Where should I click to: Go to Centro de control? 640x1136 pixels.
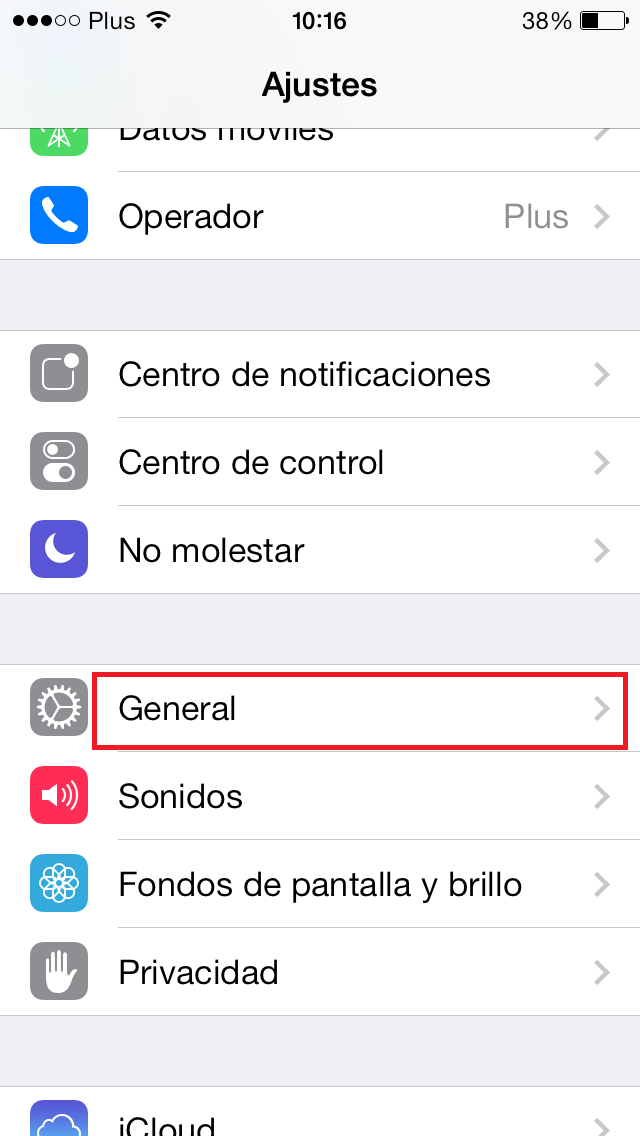point(320,462)
